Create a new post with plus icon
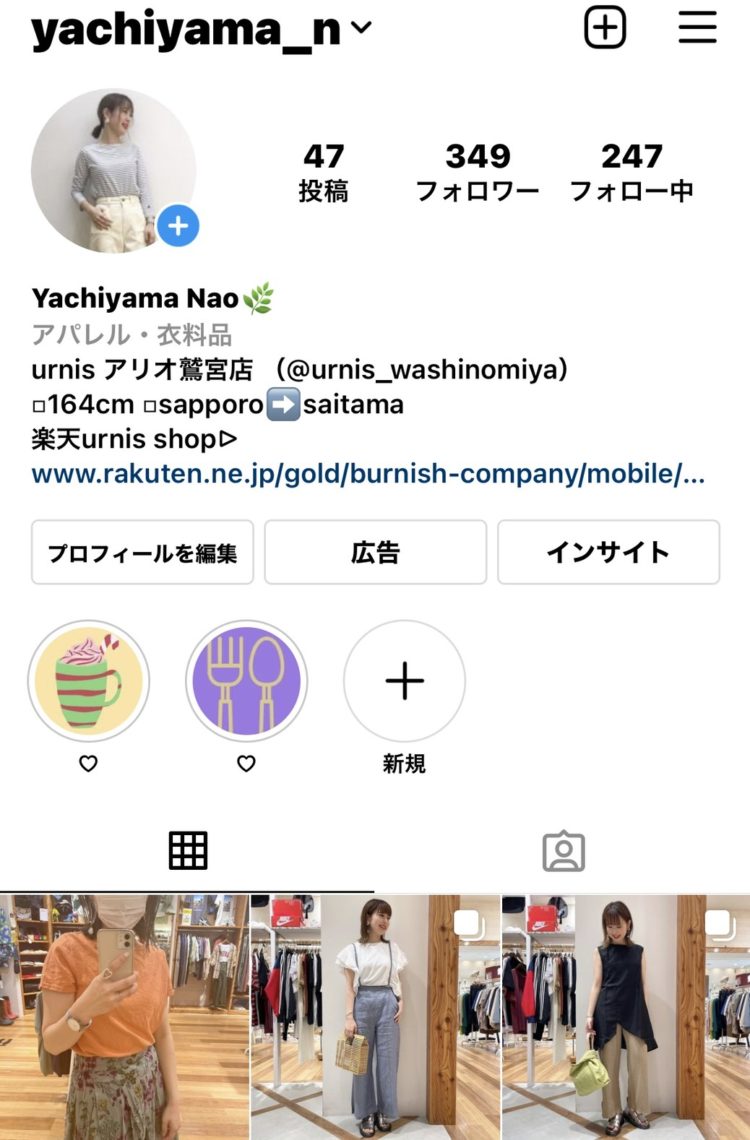 click(605, 28)
